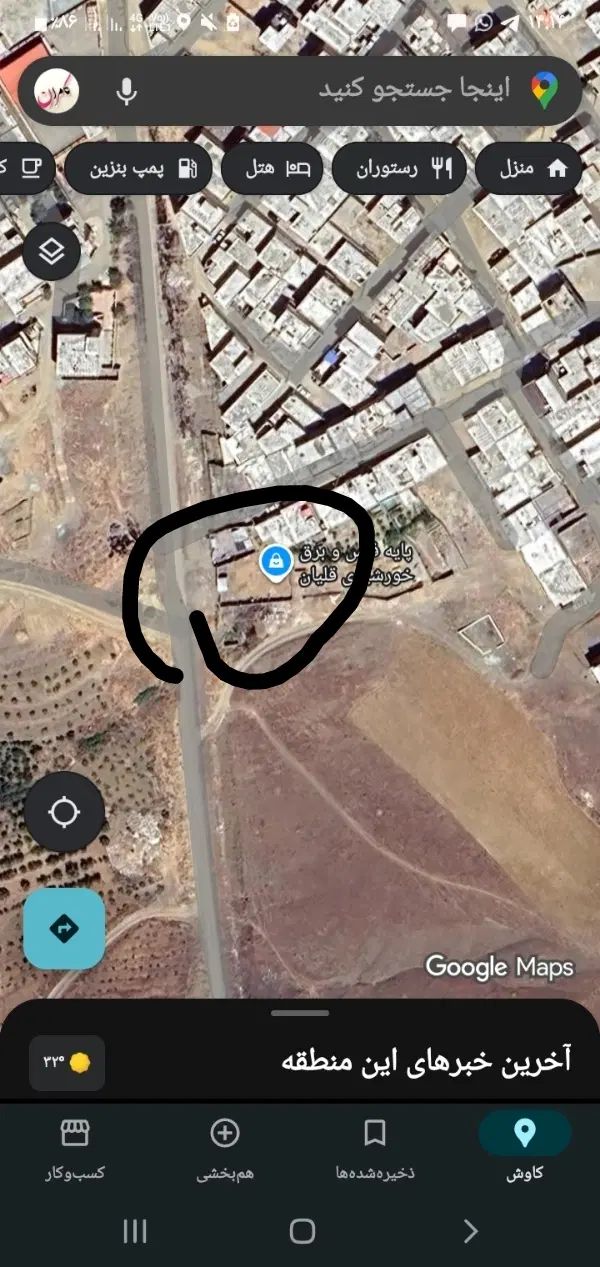
Task: Open the shopping place pin on the map
Action: pyautogui.click(x=273, y=562)
